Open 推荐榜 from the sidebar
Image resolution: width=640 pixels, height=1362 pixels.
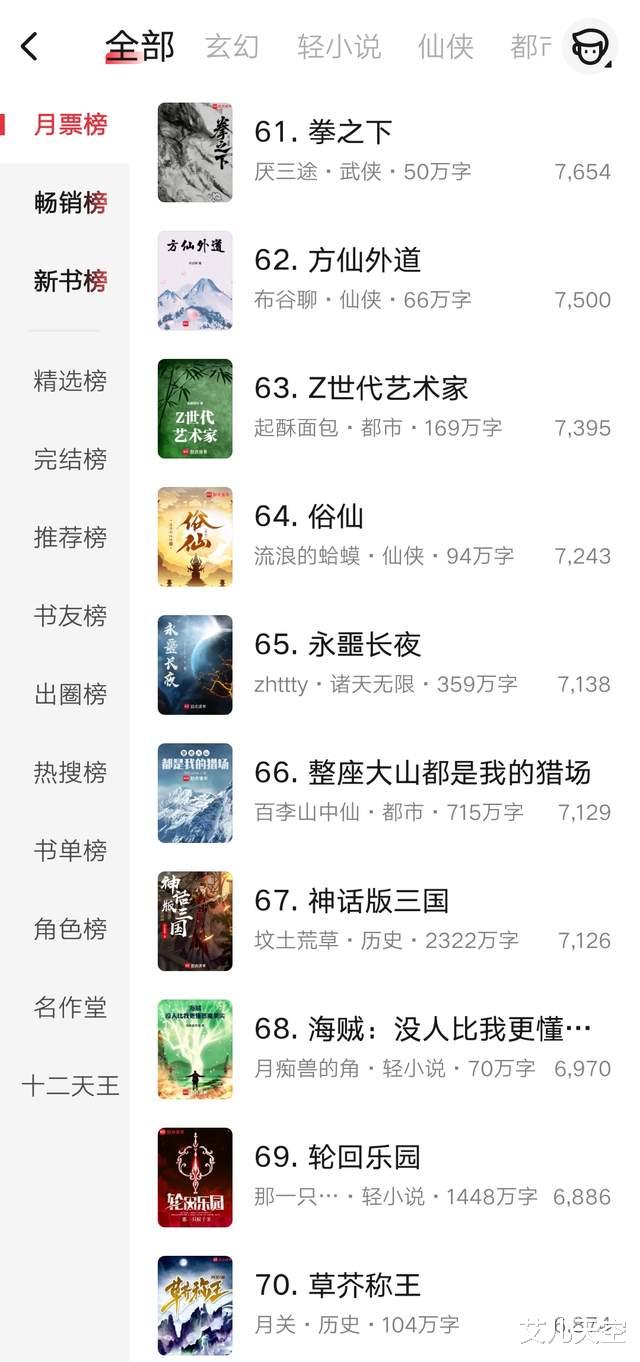[70, 537]
